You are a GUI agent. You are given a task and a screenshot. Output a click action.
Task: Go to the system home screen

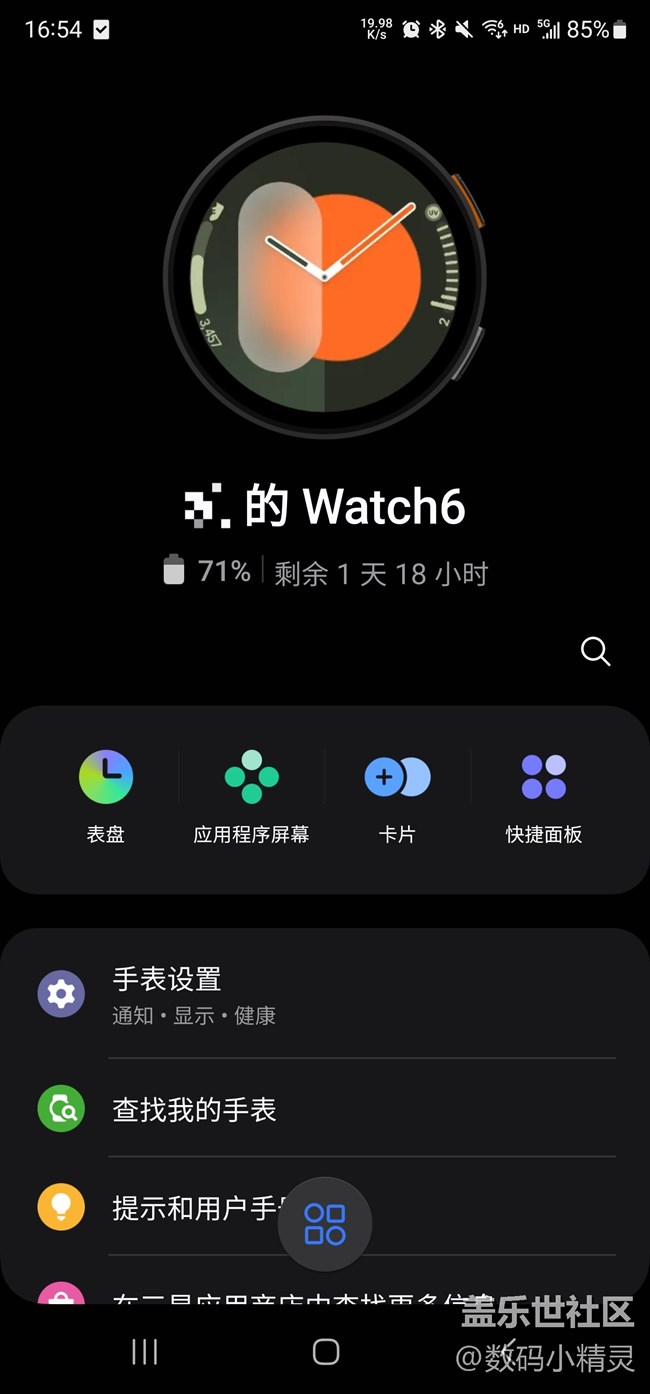coord(325,1352)
